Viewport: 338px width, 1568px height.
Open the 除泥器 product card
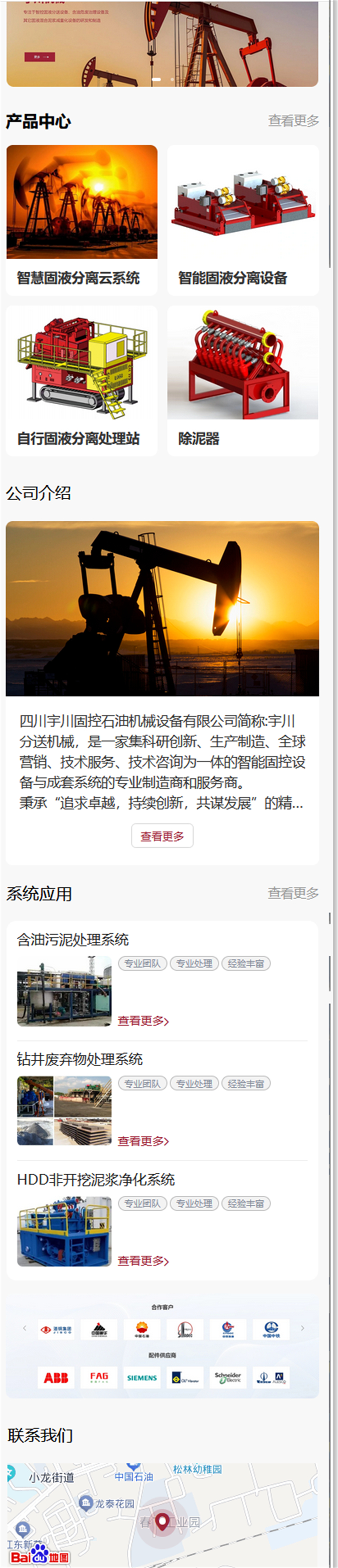pos(243,380)
